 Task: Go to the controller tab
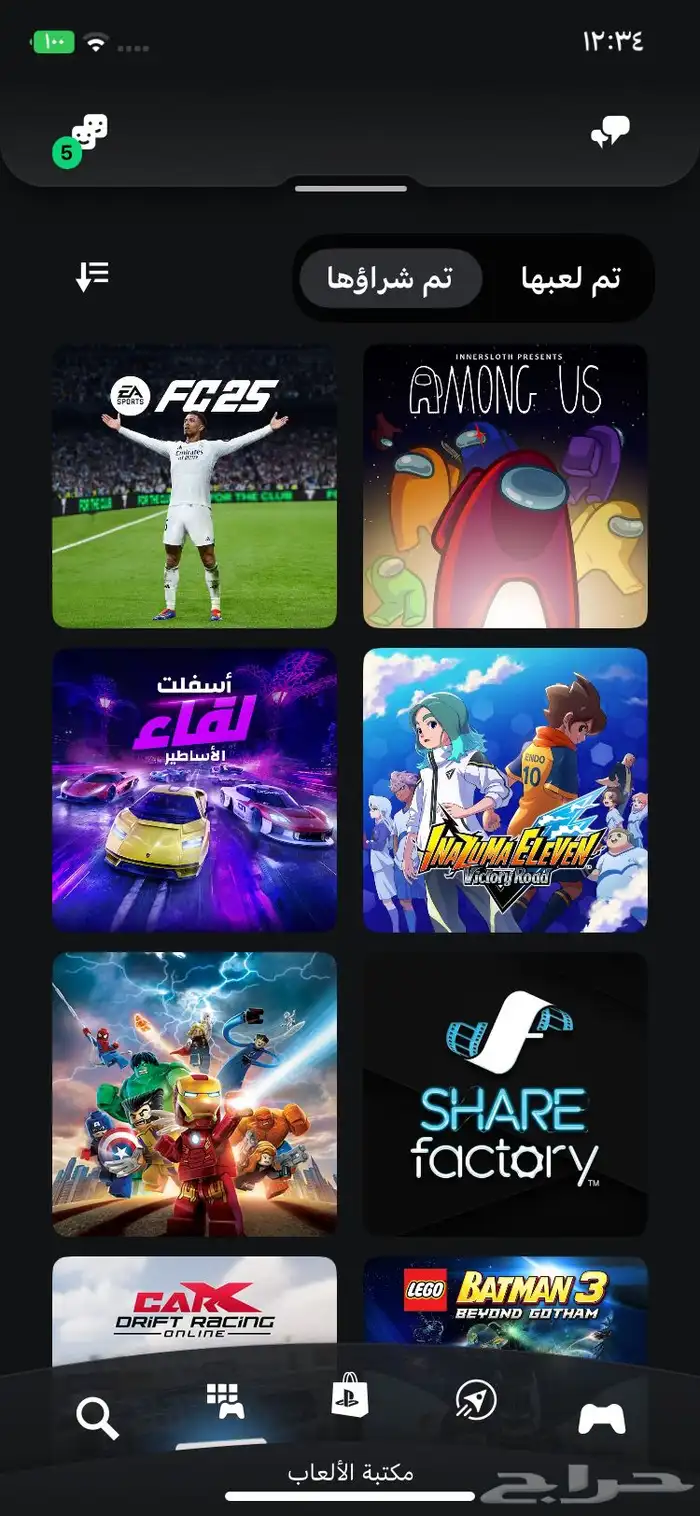pyautogui.click(x=602, y=1418)
